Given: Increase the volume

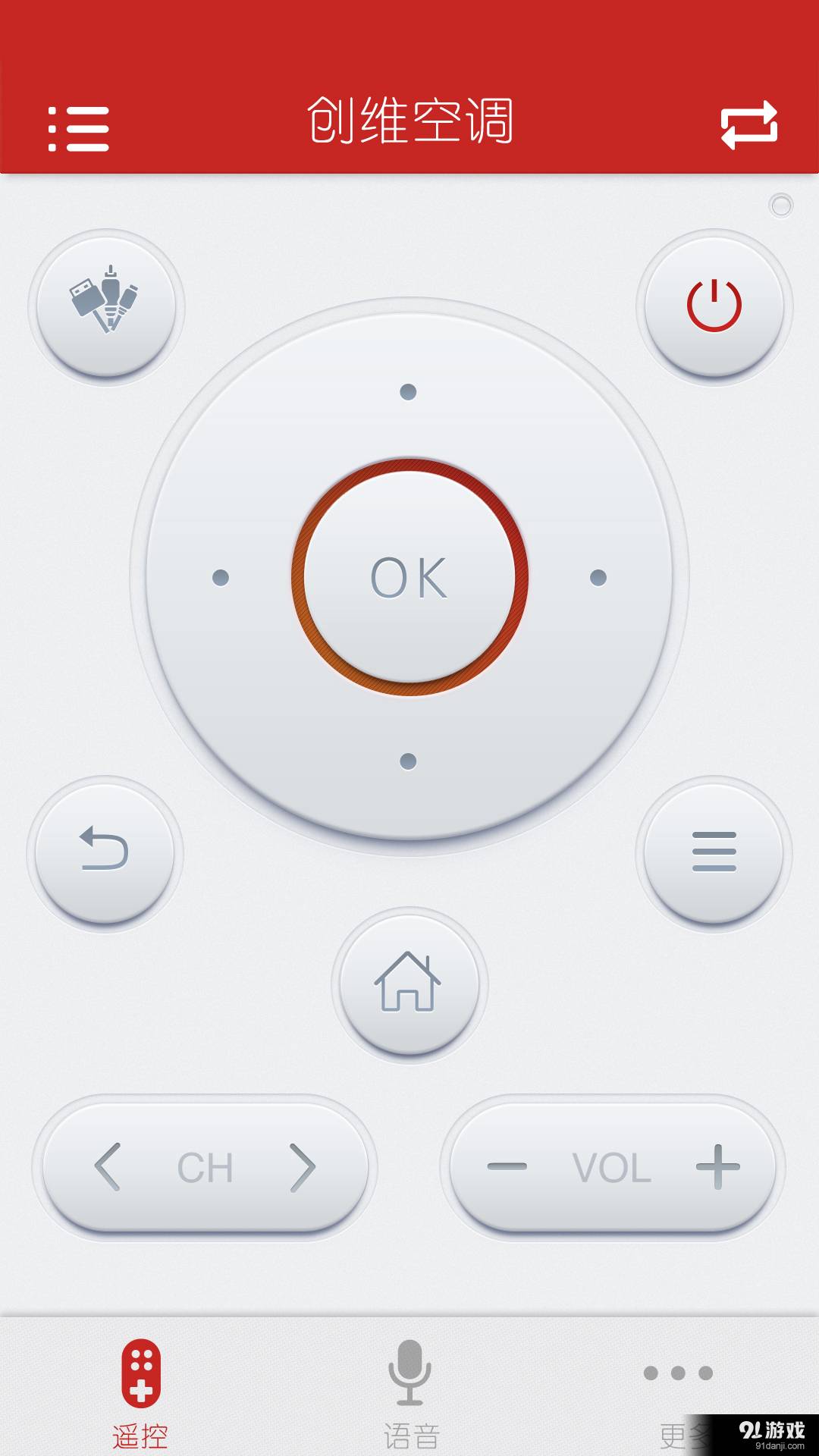Looking at the screenshot, I should tap(717, 1166).
